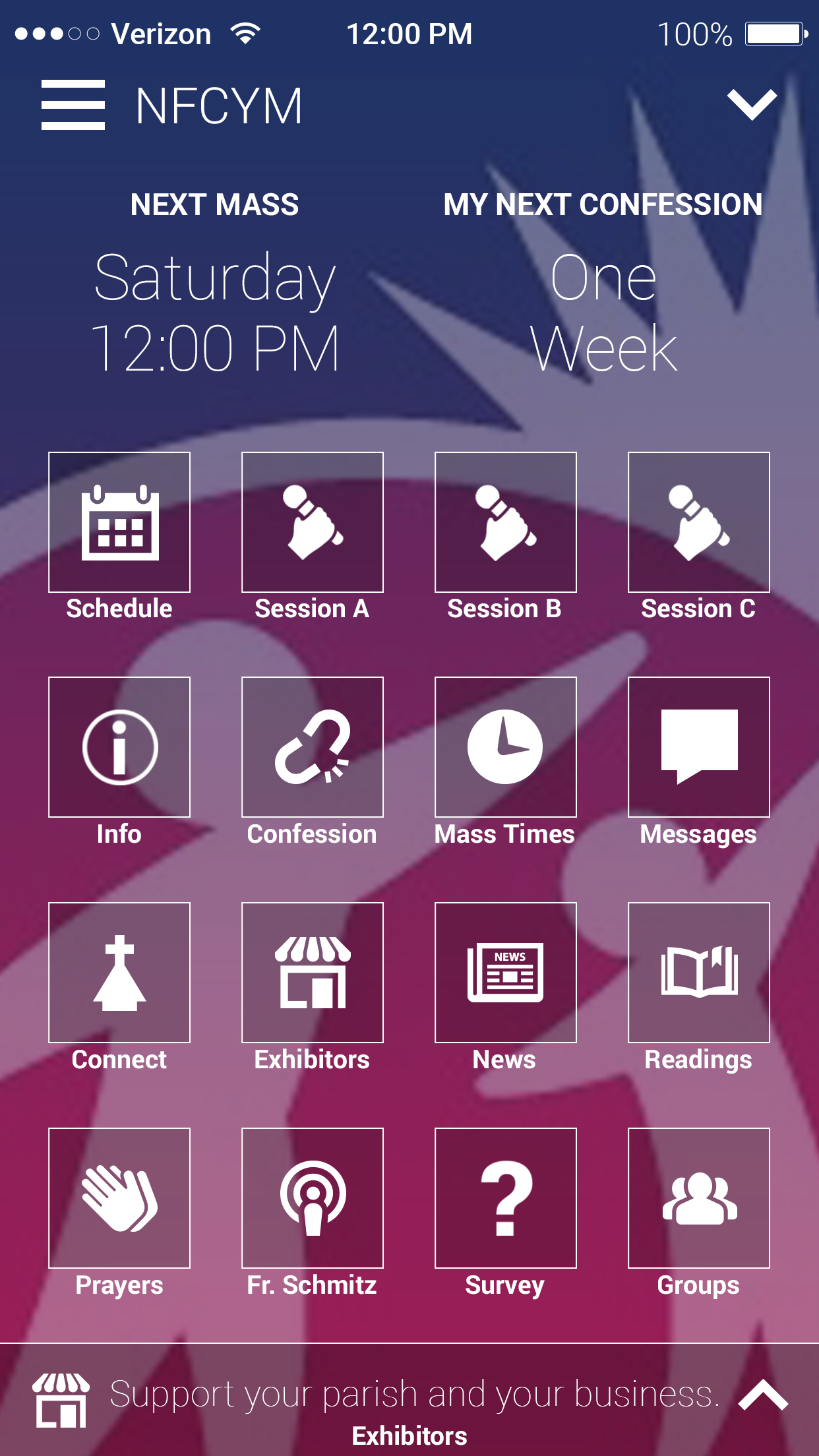This screenshot has width=819, height=1456.
Task: Open Prayers
Action: point(119,1198)
